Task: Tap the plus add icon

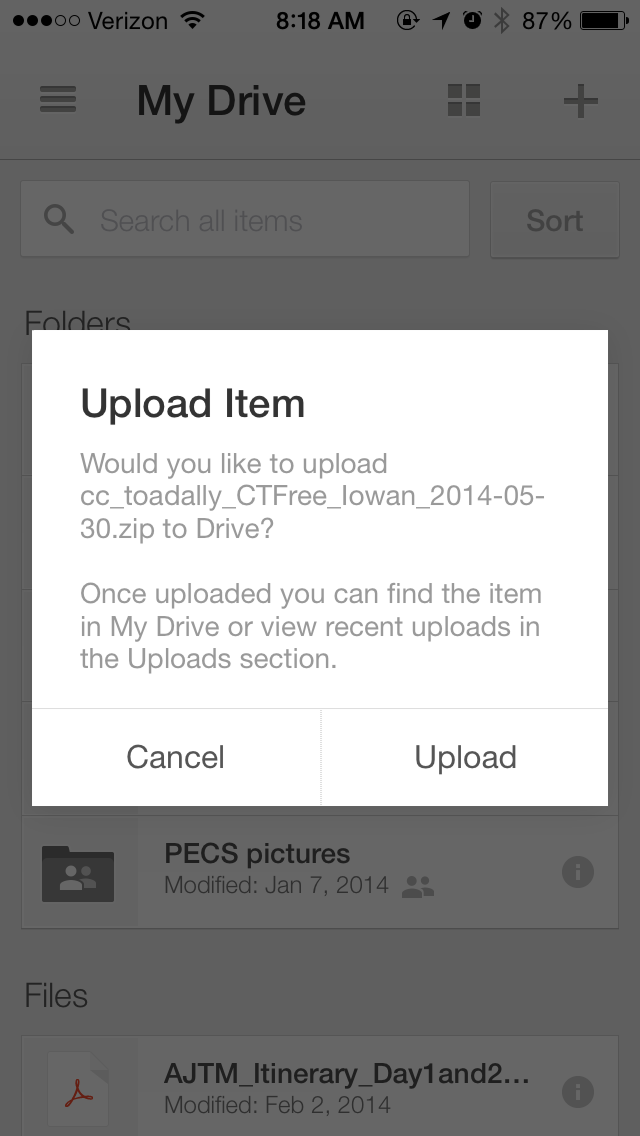Action: coord(581,100)
